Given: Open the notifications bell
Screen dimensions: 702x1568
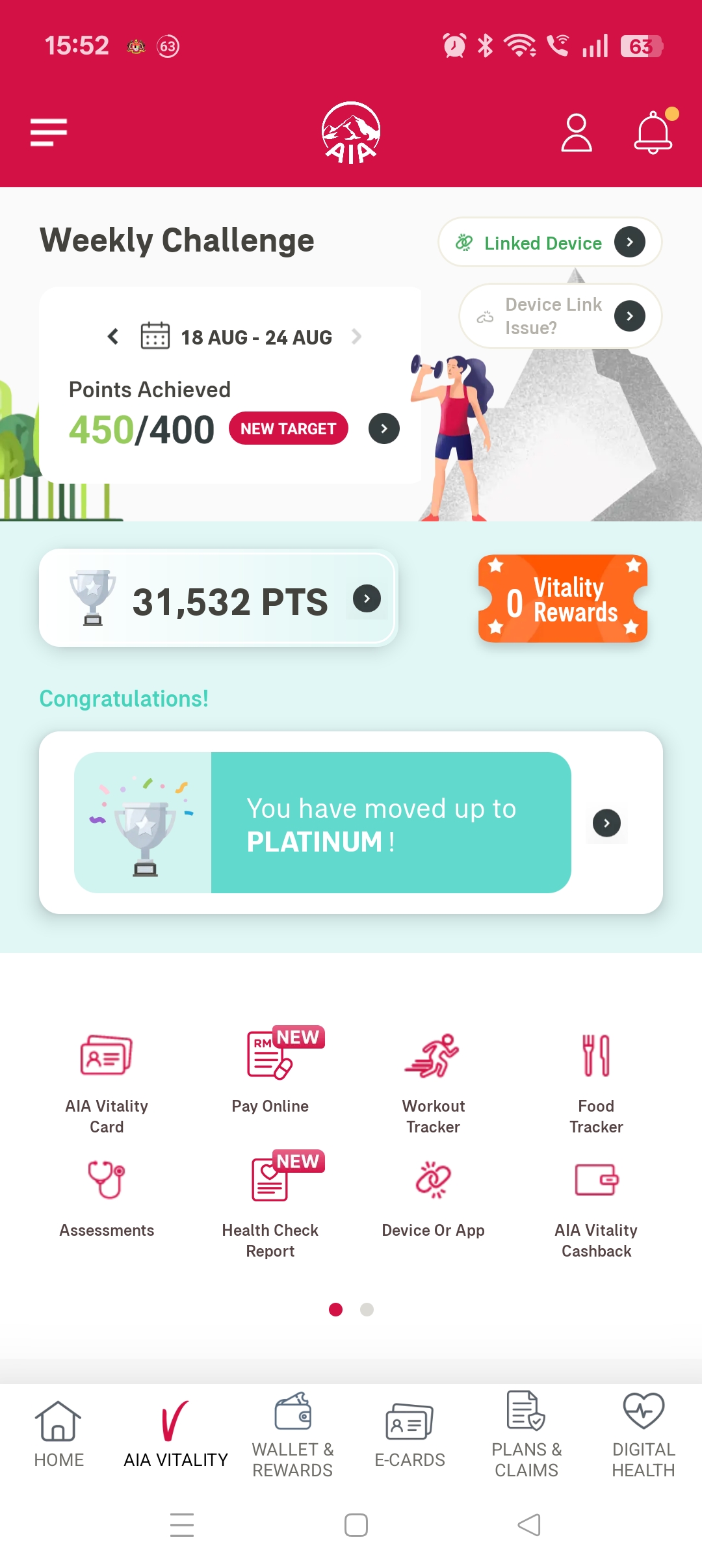Looking at the screenshot, I should point(653,133).
